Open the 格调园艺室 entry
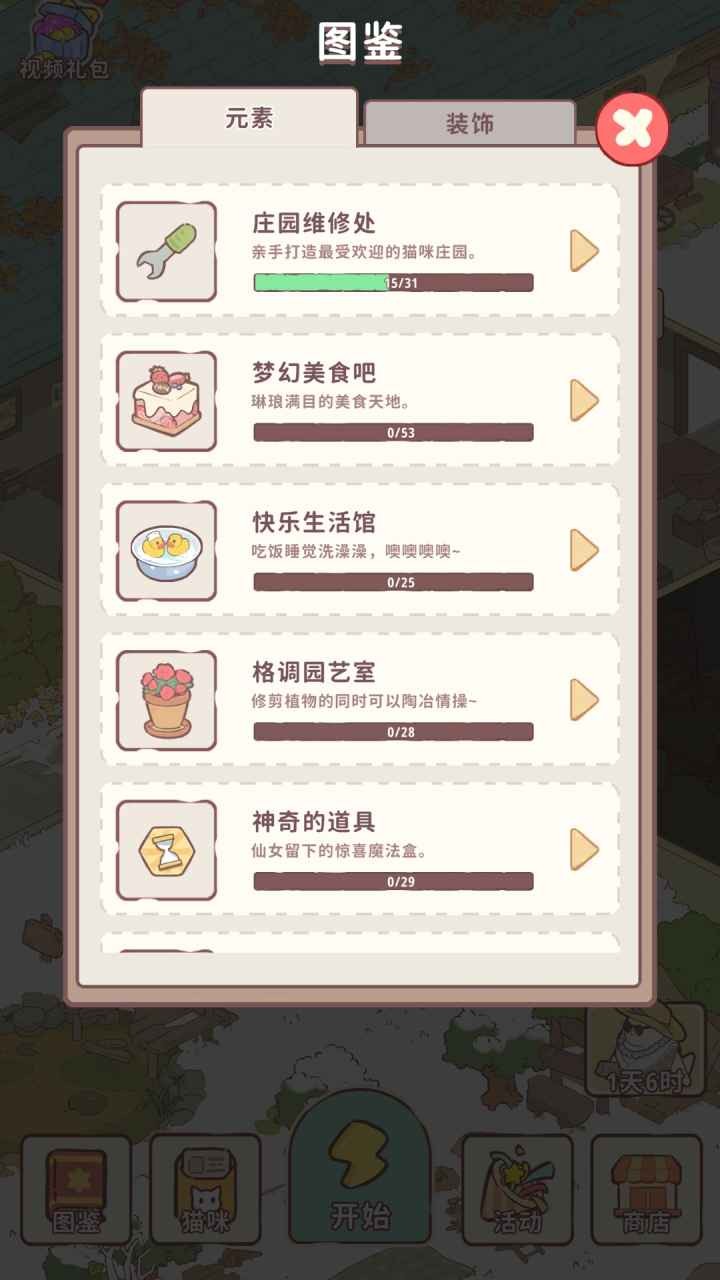 click(584, 700)
